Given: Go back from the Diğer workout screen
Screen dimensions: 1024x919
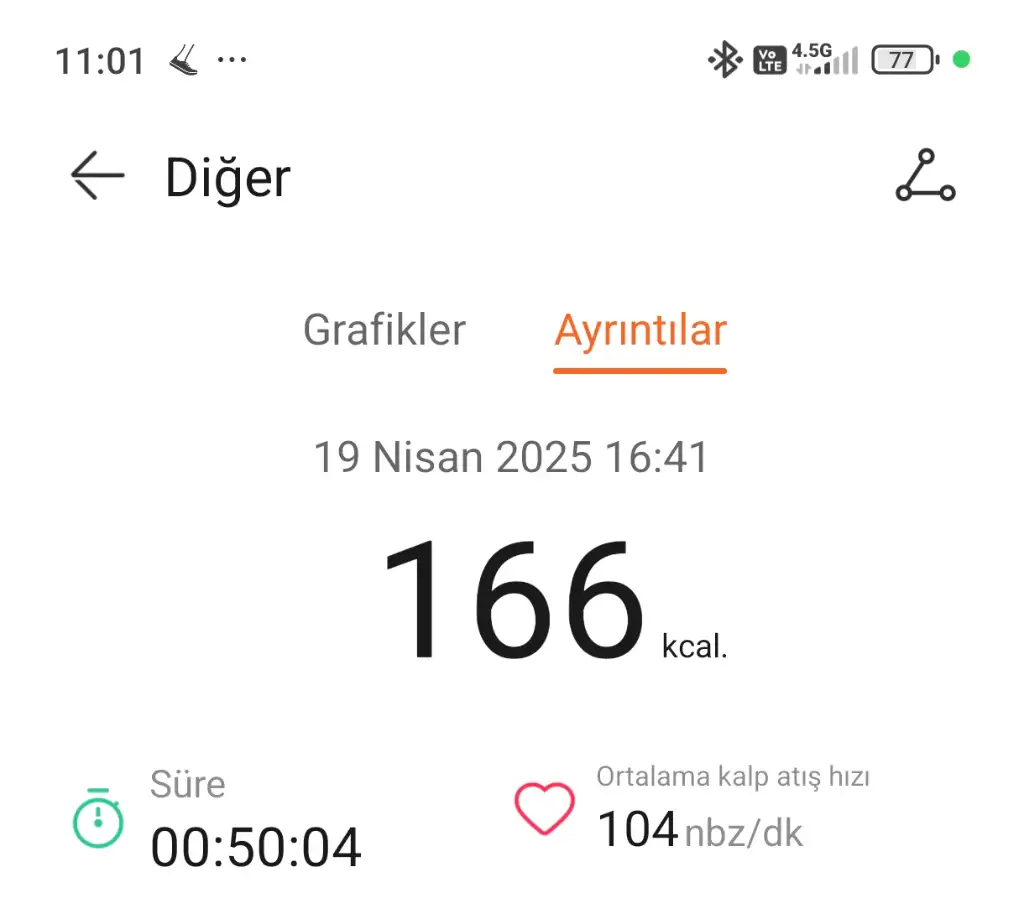Looking at the screenshot, I should [97, 177].
